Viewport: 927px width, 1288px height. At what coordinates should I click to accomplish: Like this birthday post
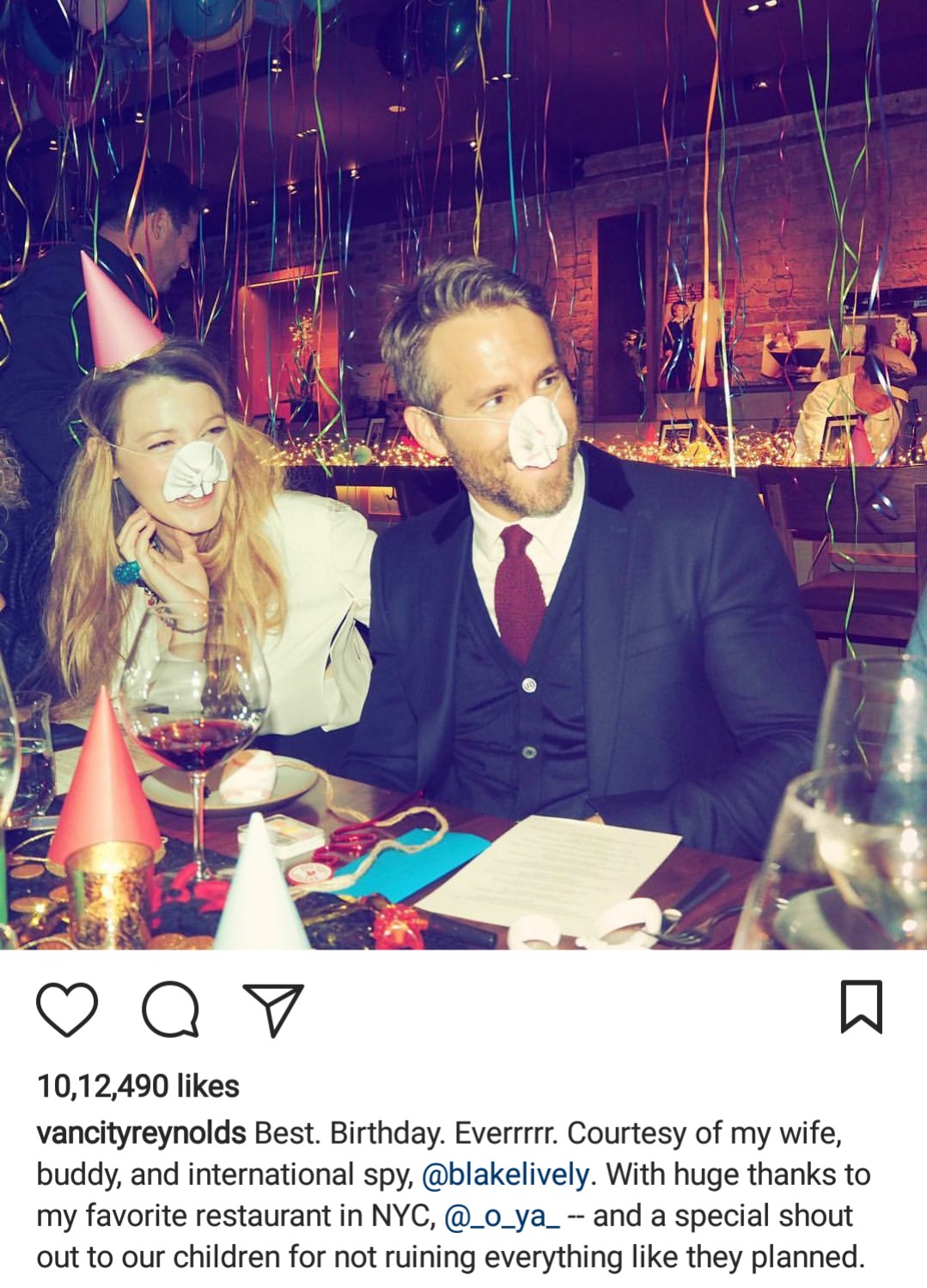[x=67, y=1010]
